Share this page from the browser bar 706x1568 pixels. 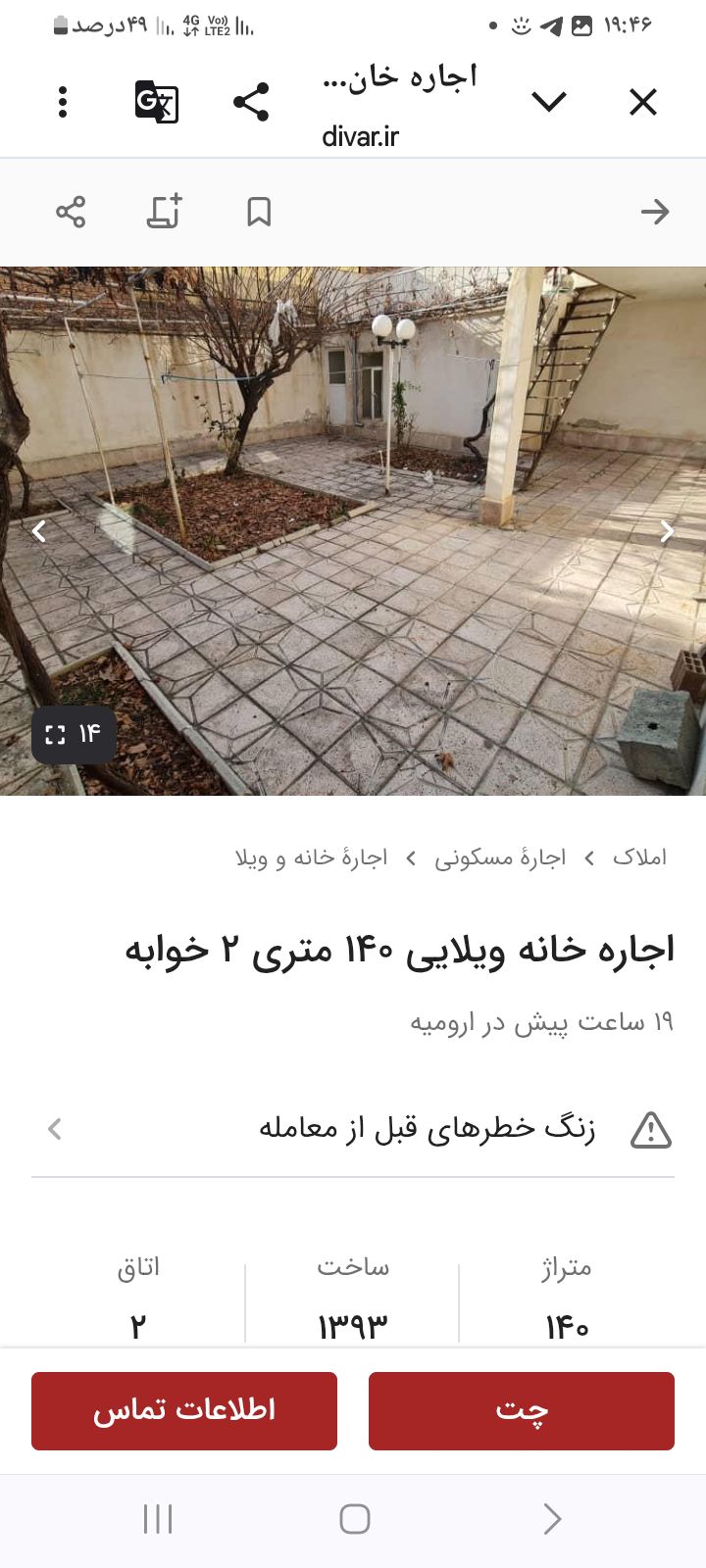point(251,102)
